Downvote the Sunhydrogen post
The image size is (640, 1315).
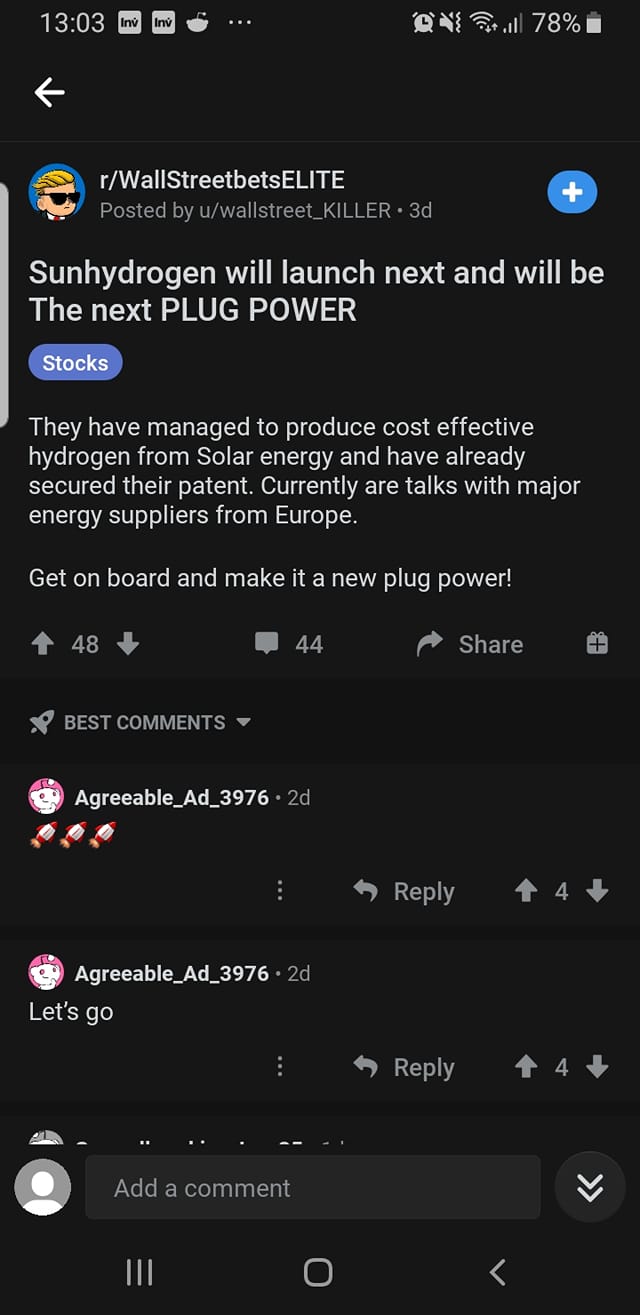[x=128, y=645]
